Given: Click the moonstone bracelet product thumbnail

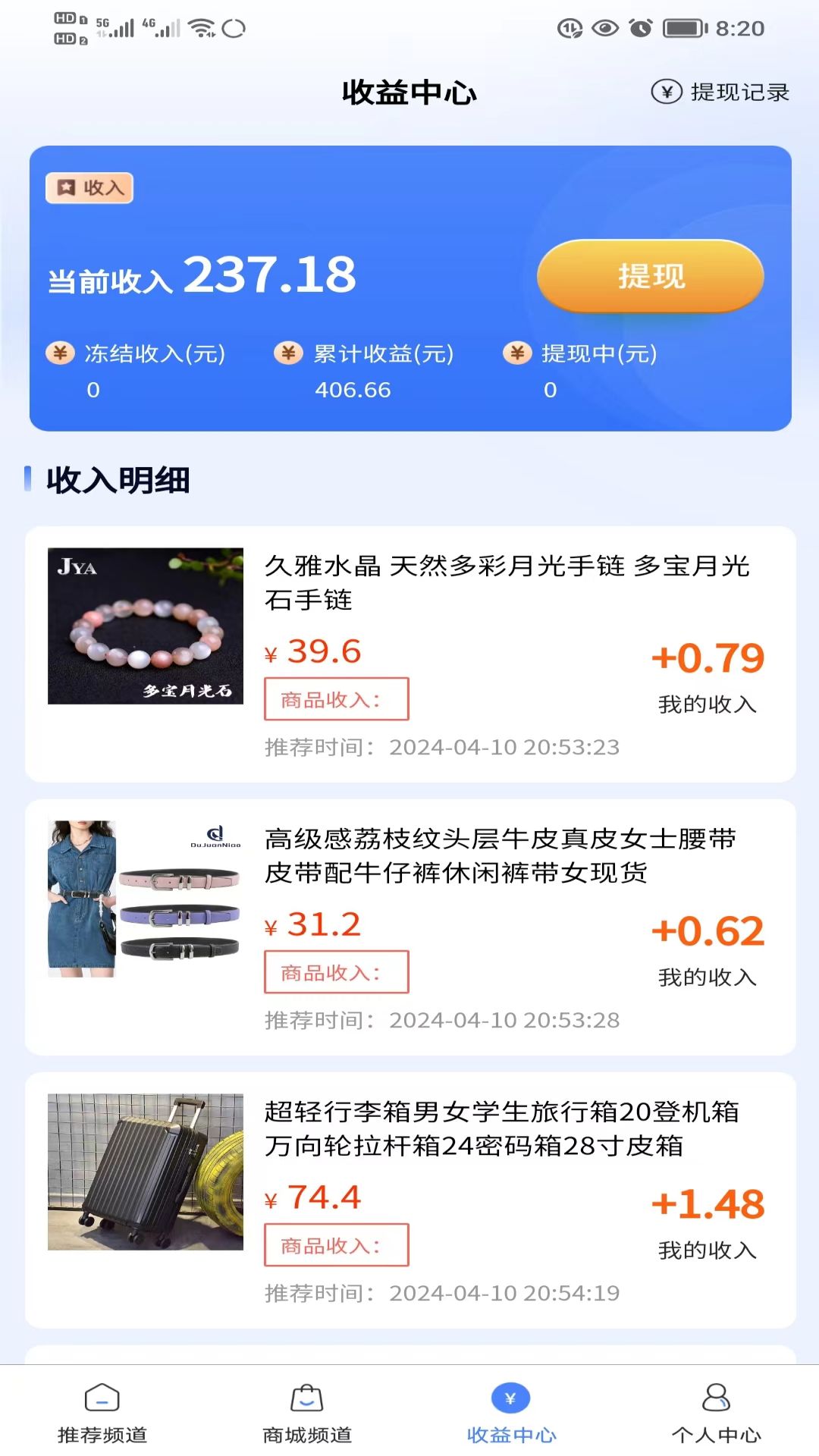Looking at the screenshot, I should (146, 626).
